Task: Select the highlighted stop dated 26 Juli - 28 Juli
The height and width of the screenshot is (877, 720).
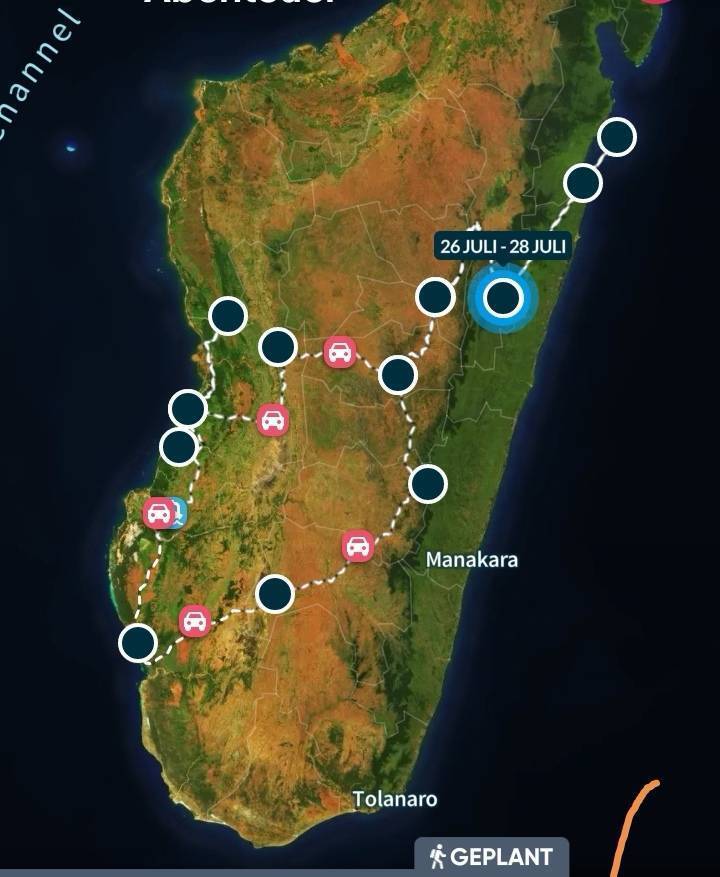Action: coord(503,297)
